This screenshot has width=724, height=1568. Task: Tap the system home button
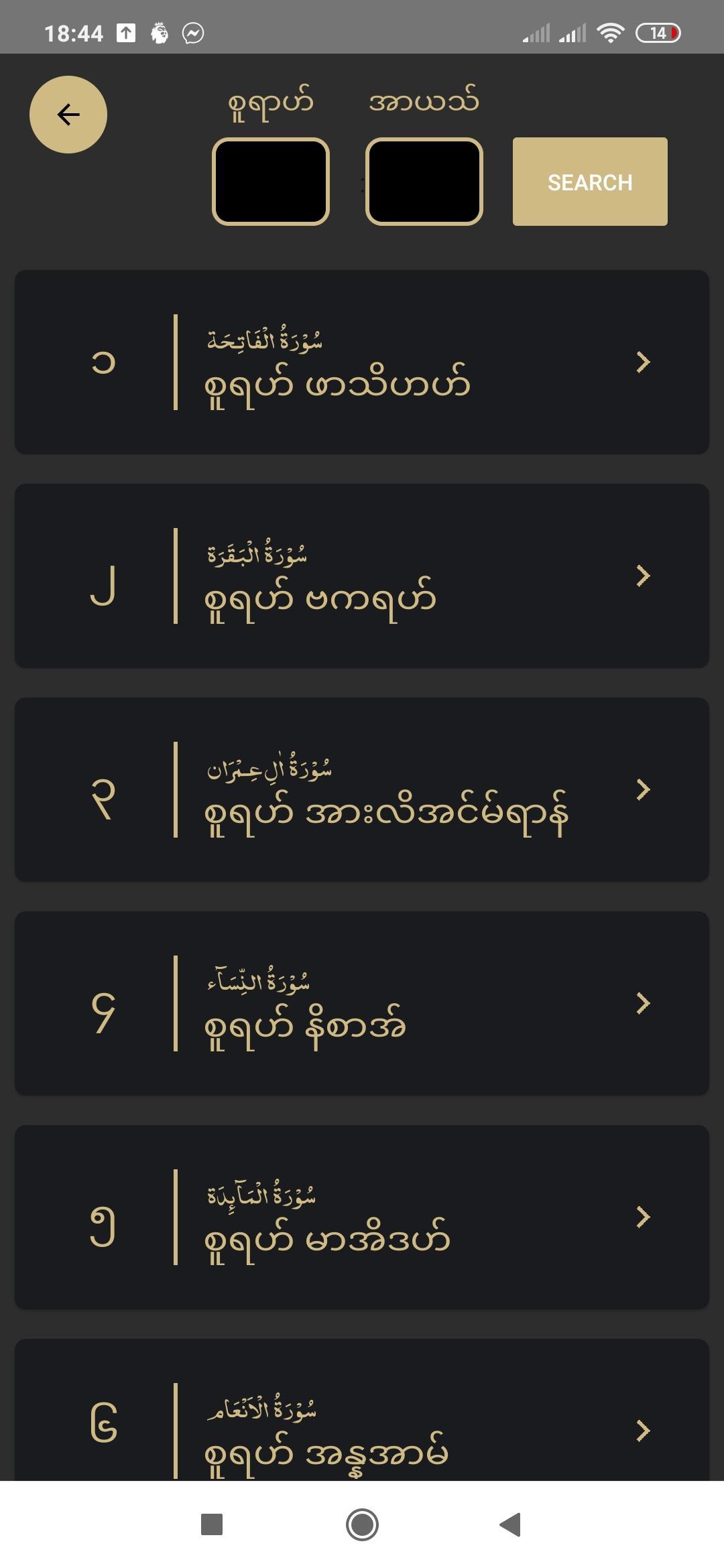pyautogui.click(x=362, y=1524)
